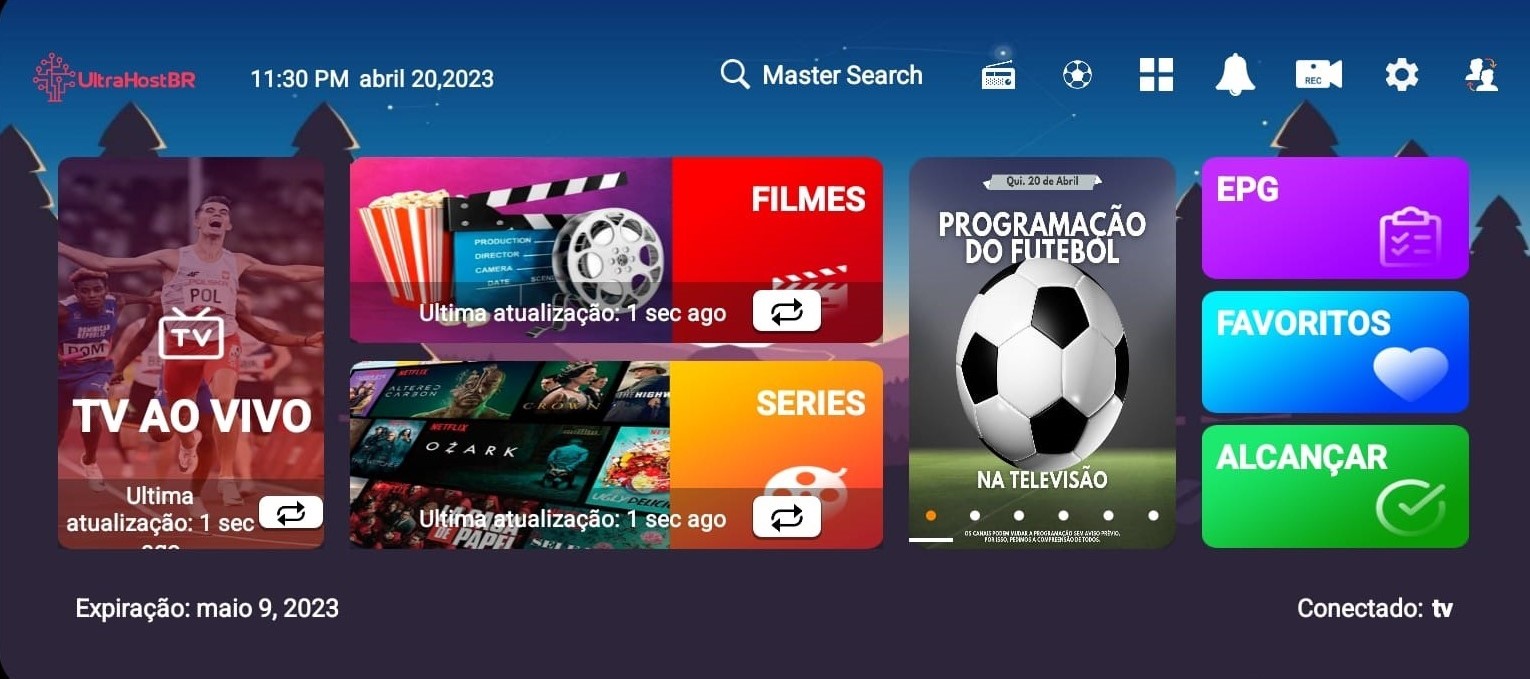Open Master Search
The height and width of the screenshot is (679, 1530).
822,75
